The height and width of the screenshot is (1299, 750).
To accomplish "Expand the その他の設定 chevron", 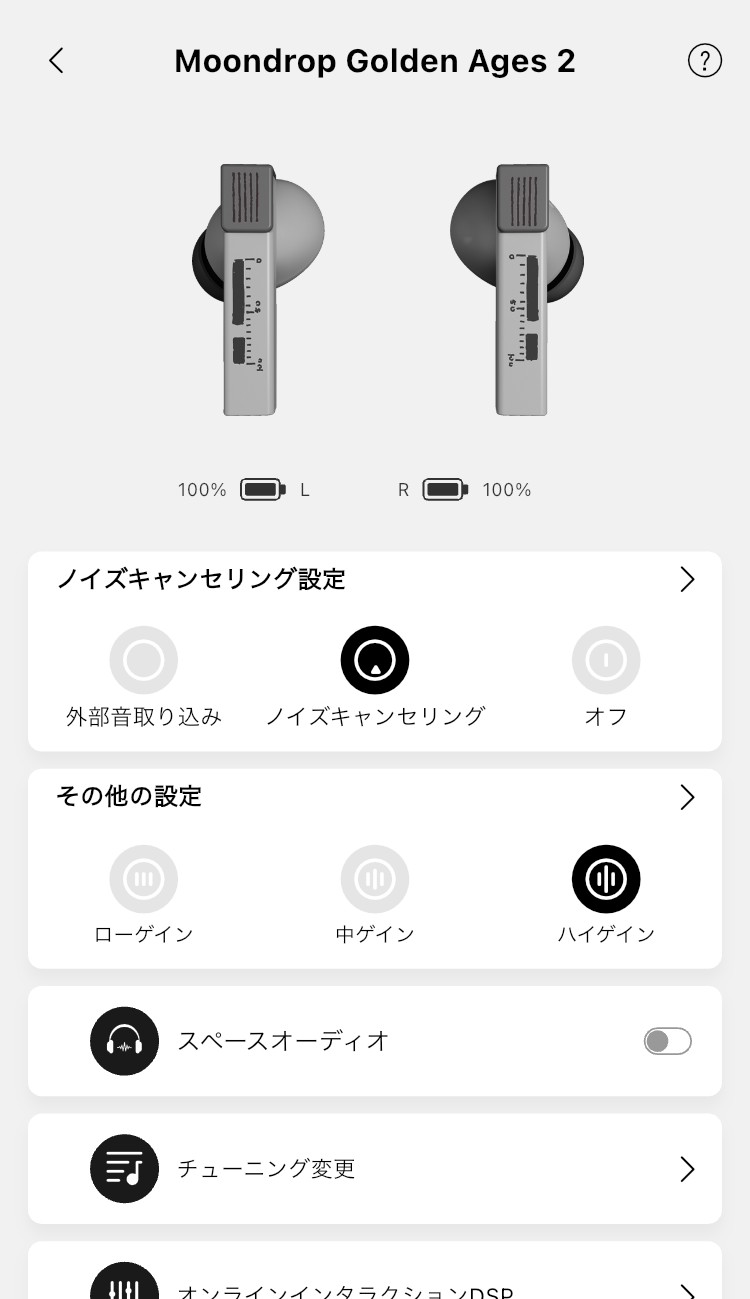I will click(687, 797).
